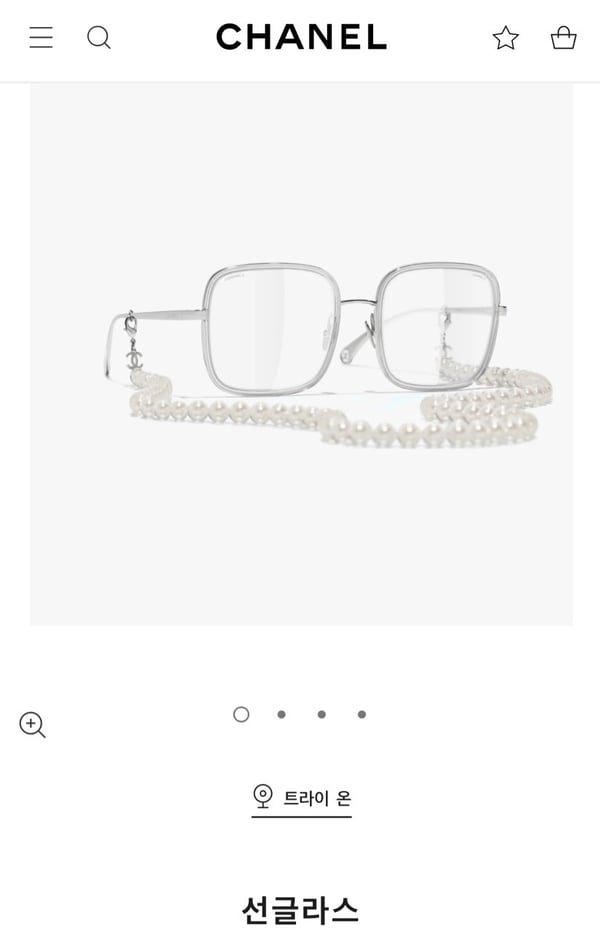
Task: Go to the CHANEL home logo
Action: 301,38
